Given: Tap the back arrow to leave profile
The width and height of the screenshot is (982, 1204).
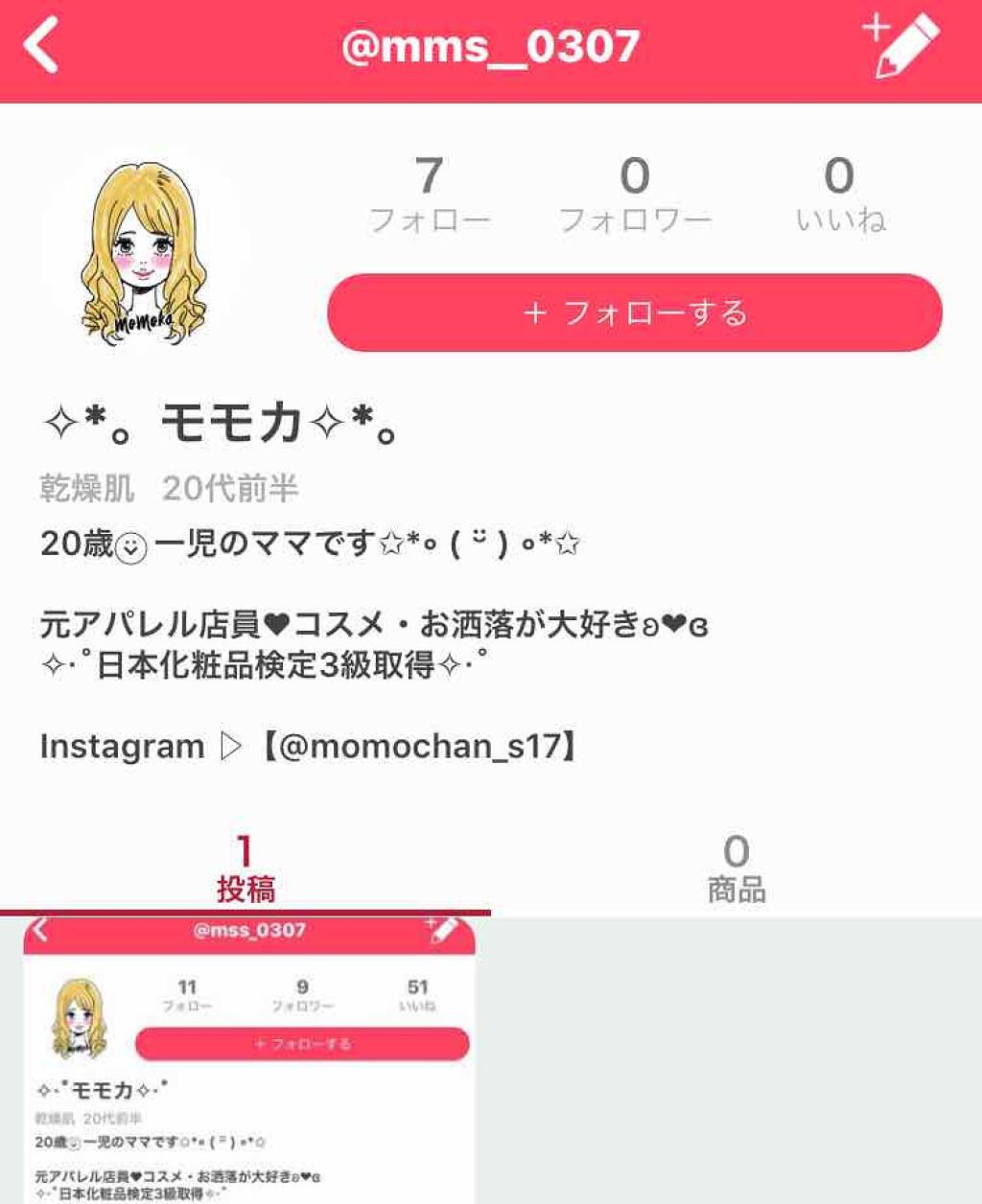Looking at the screenshot, I should click(x=38, y=45).
